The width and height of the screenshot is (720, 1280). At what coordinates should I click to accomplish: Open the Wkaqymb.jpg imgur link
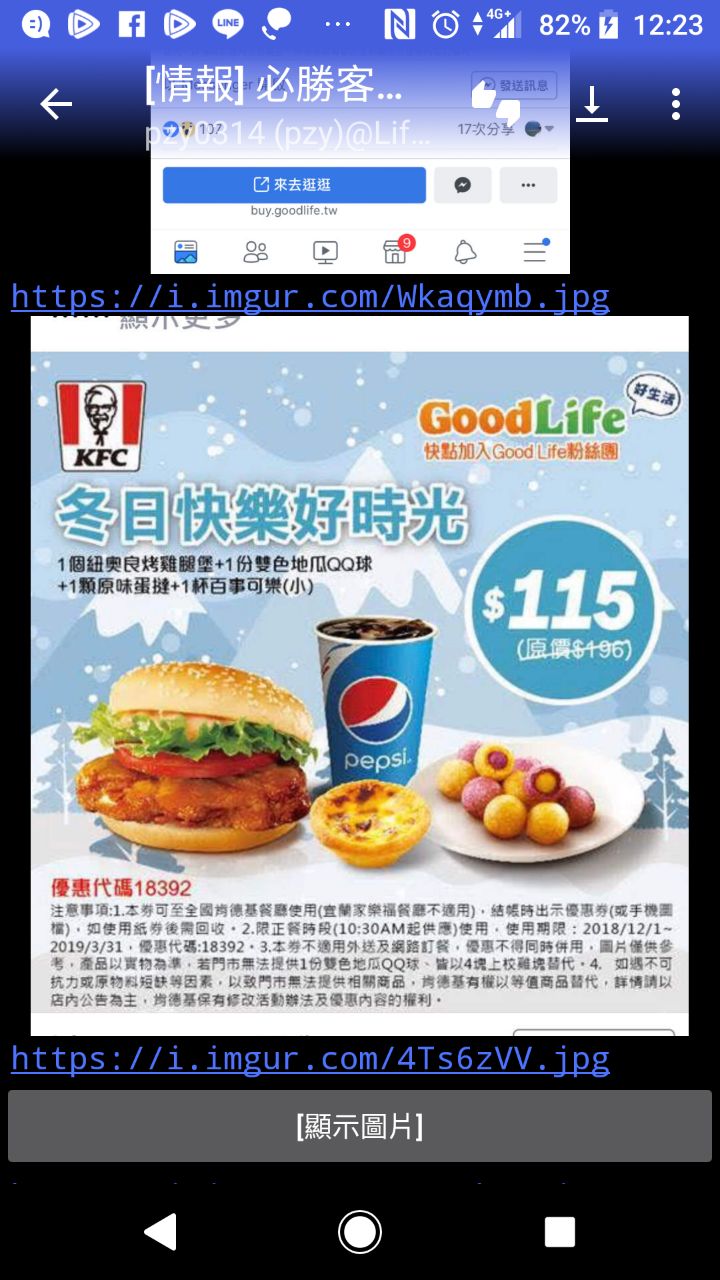click(310, 297)
